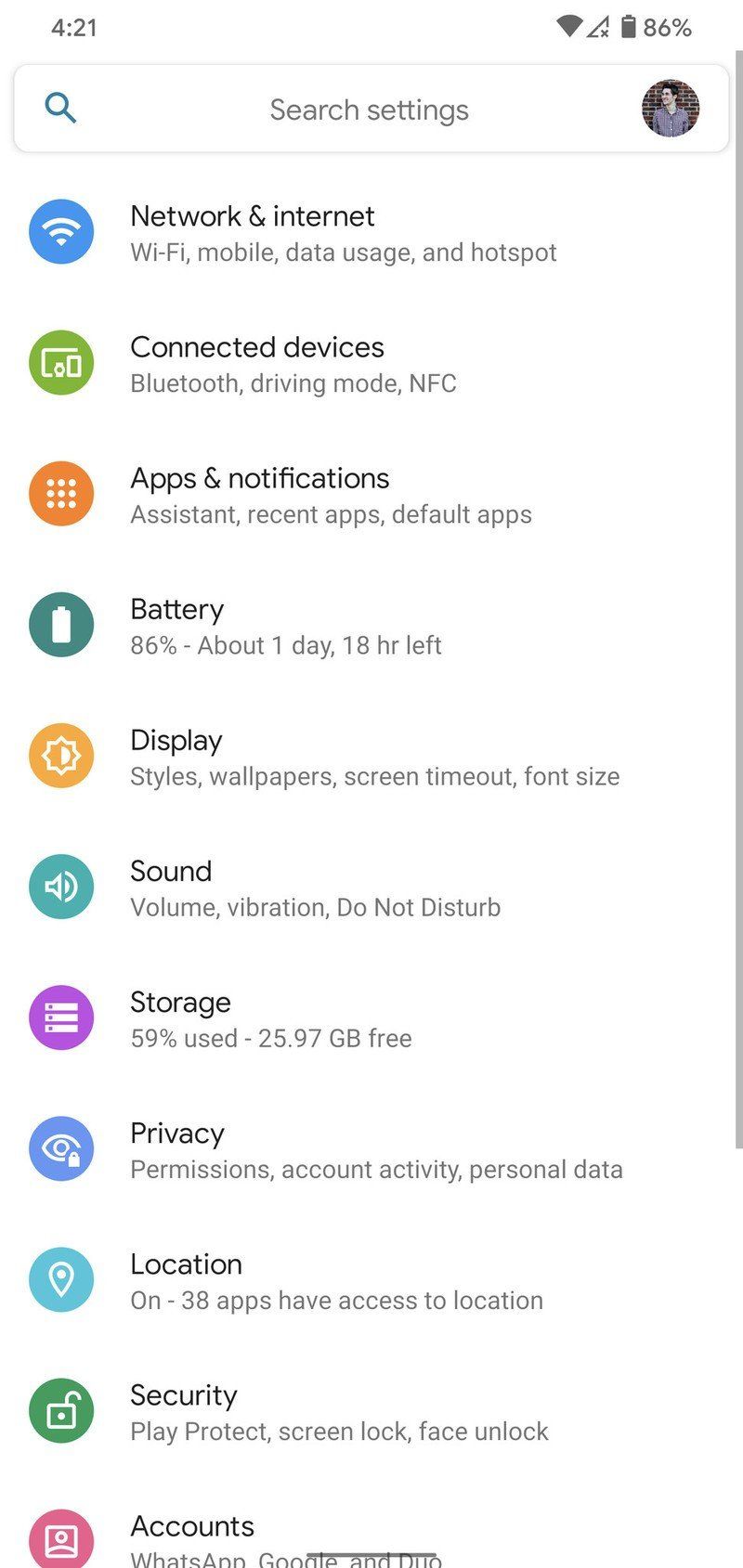
Task: Open Location settings listing 38 apps
Action: pyautogui.click(x=279, y=1279)
